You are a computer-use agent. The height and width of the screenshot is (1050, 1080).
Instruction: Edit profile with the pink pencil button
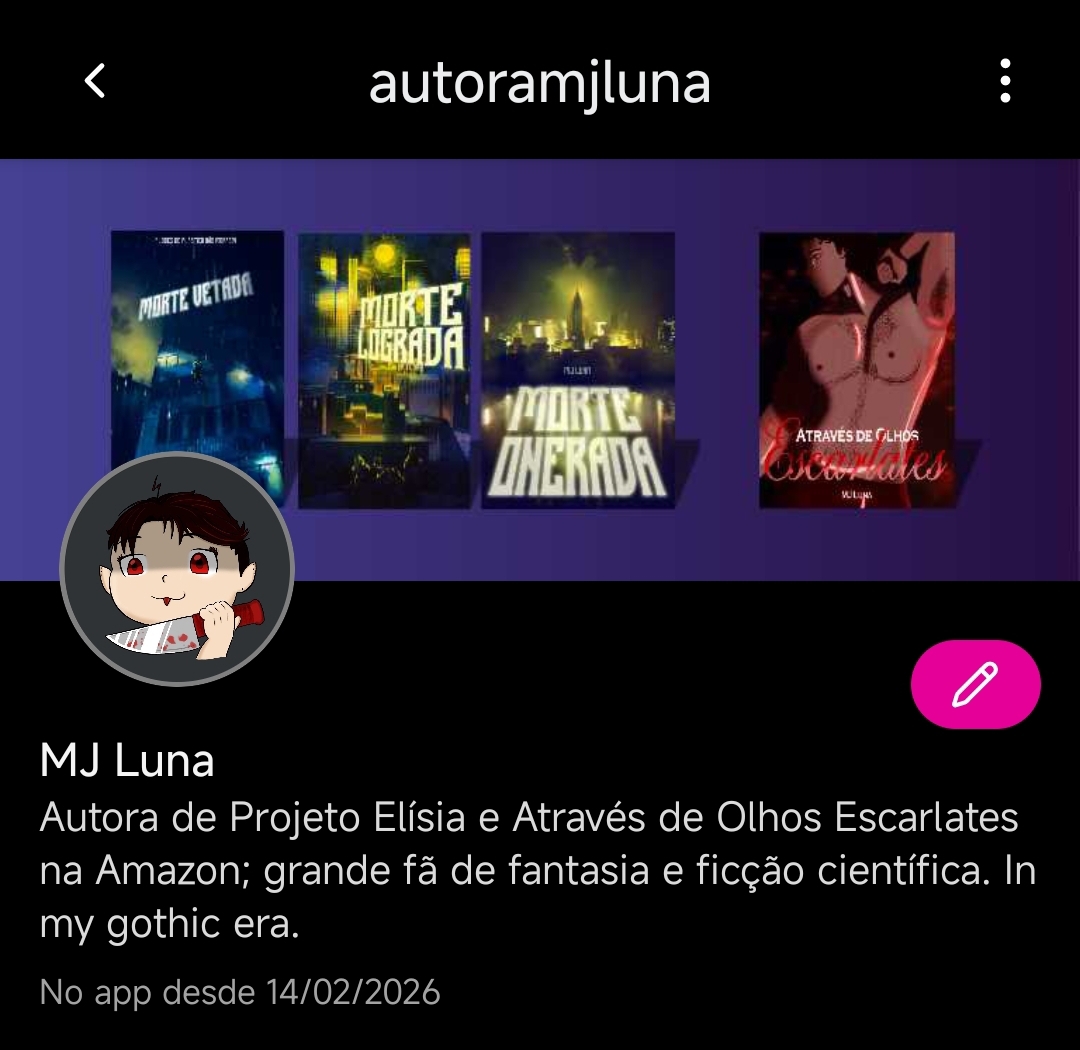pos(976,685)
